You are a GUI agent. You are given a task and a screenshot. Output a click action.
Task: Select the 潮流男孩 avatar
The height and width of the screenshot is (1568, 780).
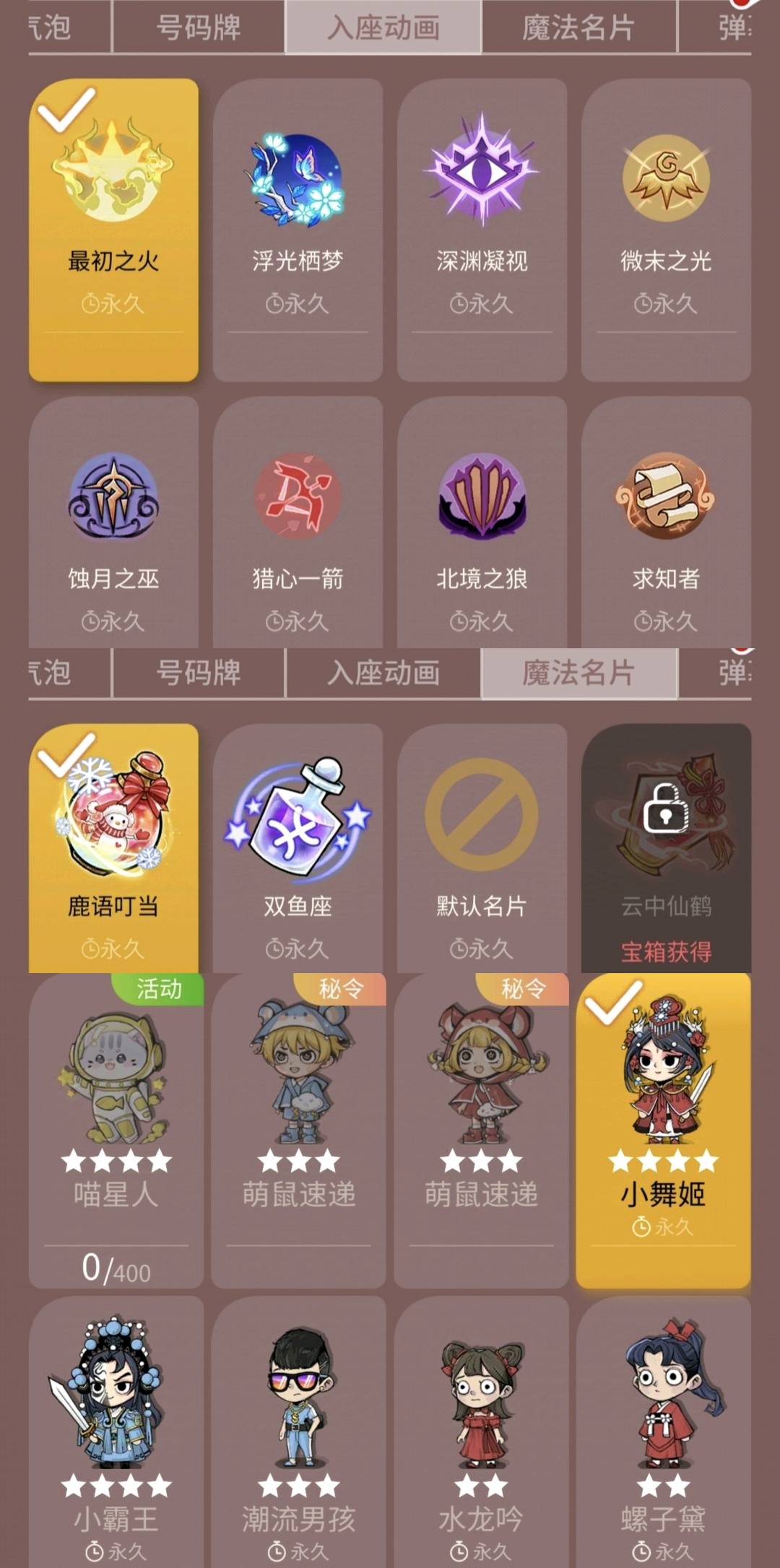(298, 1433)
